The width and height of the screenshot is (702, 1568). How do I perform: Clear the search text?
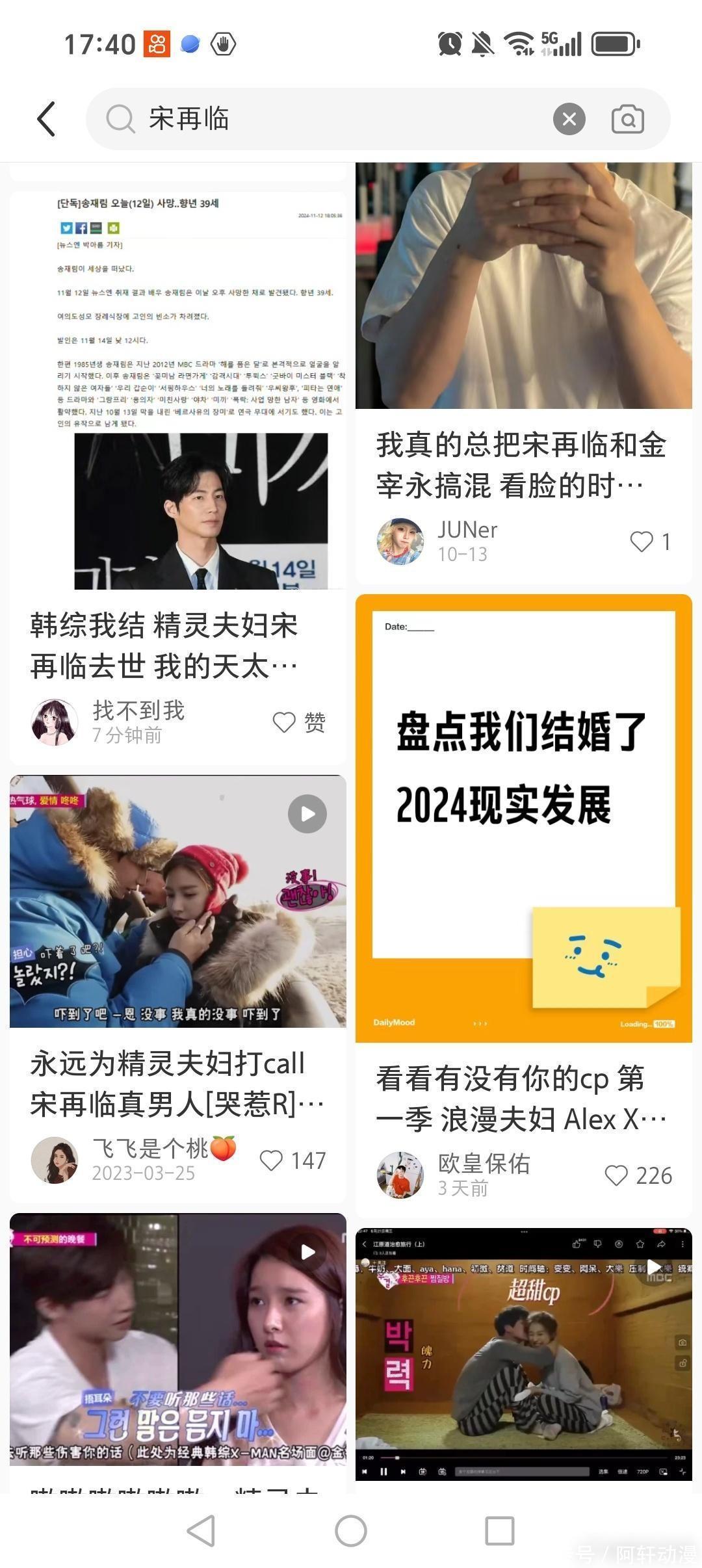coord(569,119)
